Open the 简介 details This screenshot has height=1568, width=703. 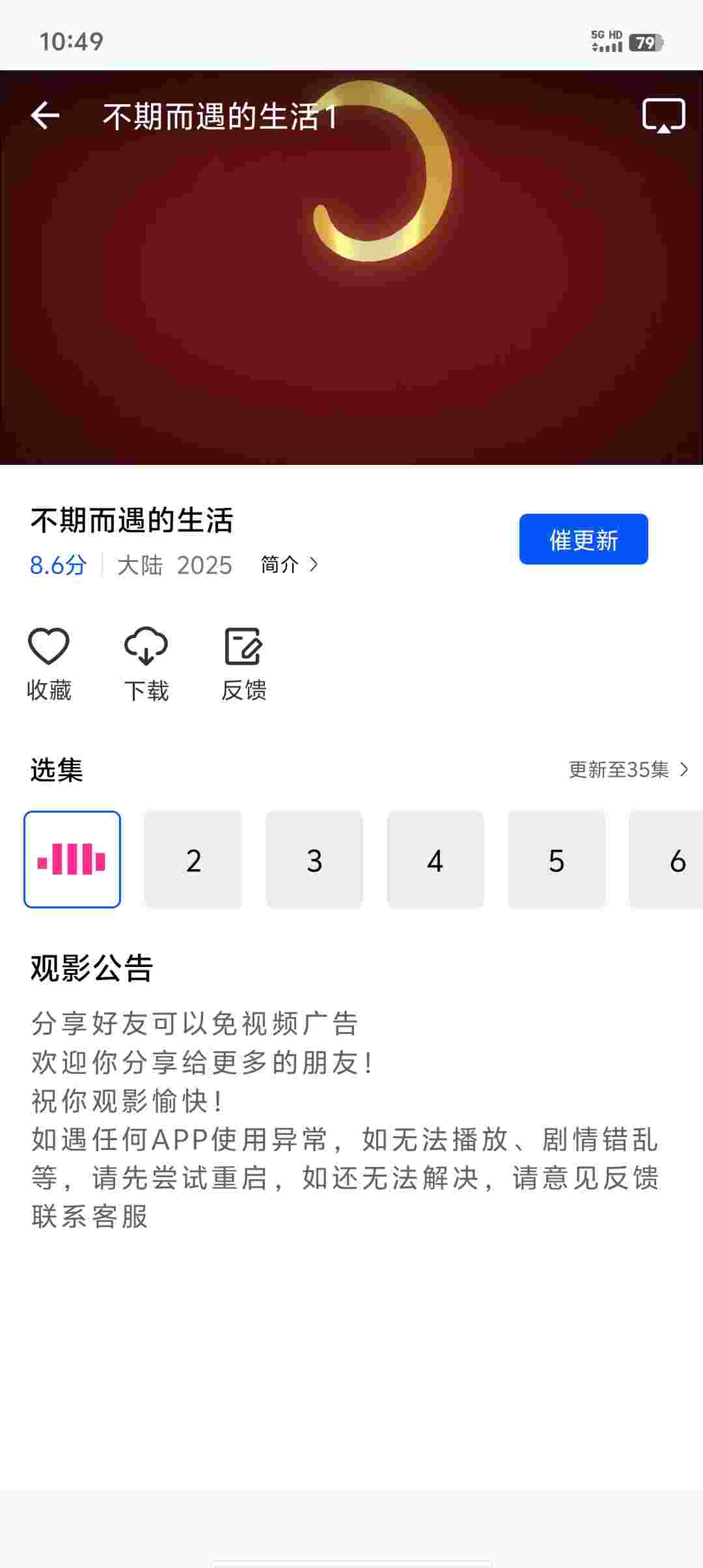pyautogui.click(x=289, y=565)
